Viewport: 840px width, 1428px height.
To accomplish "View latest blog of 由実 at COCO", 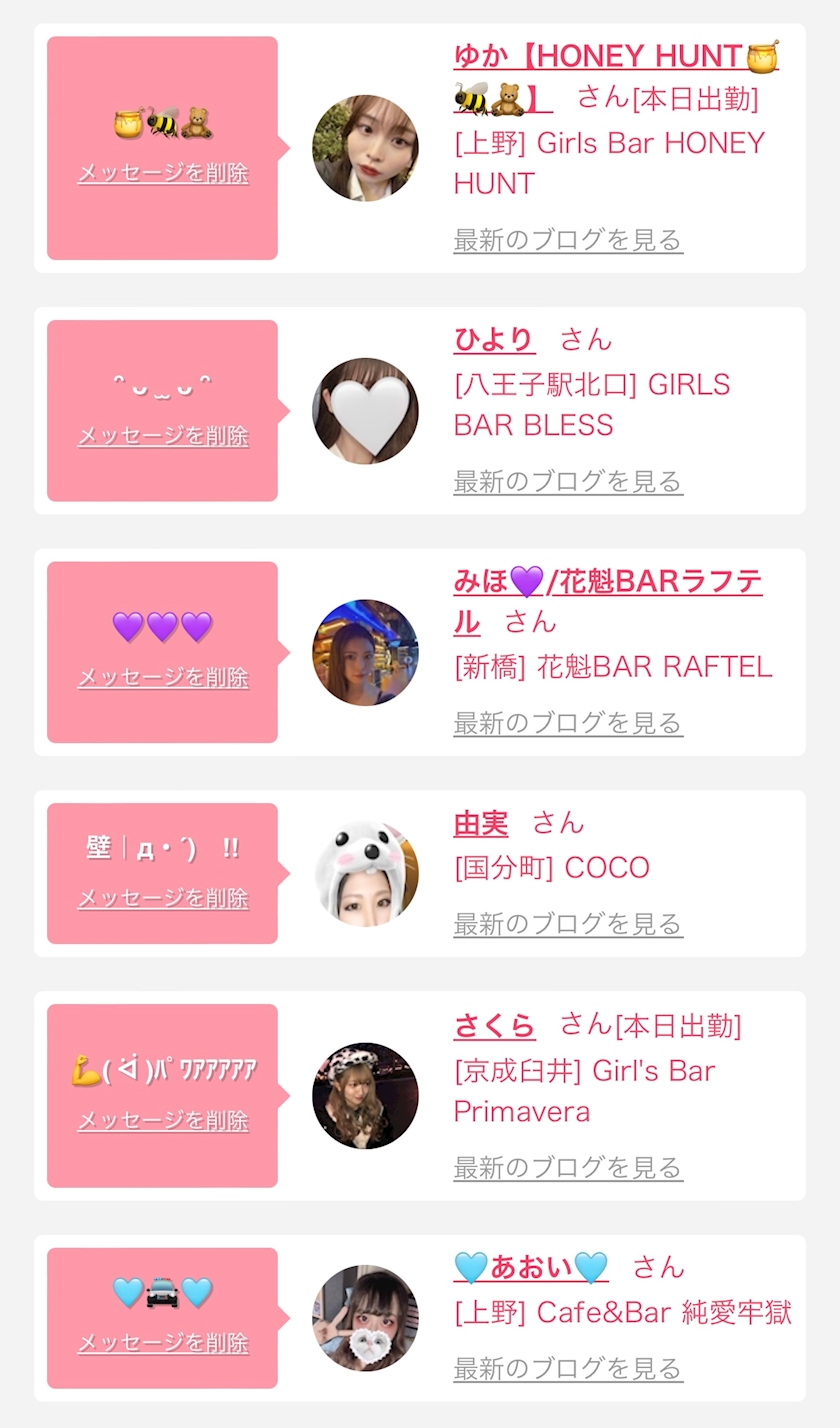I will (568, 924).
